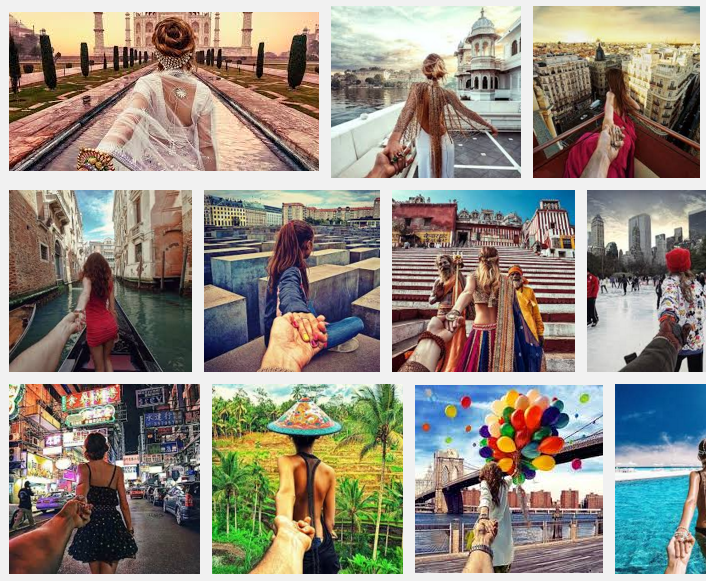Open the palm trees conical hat photo
This screenshot has width=706, height=581.
(x=307, y=478)
